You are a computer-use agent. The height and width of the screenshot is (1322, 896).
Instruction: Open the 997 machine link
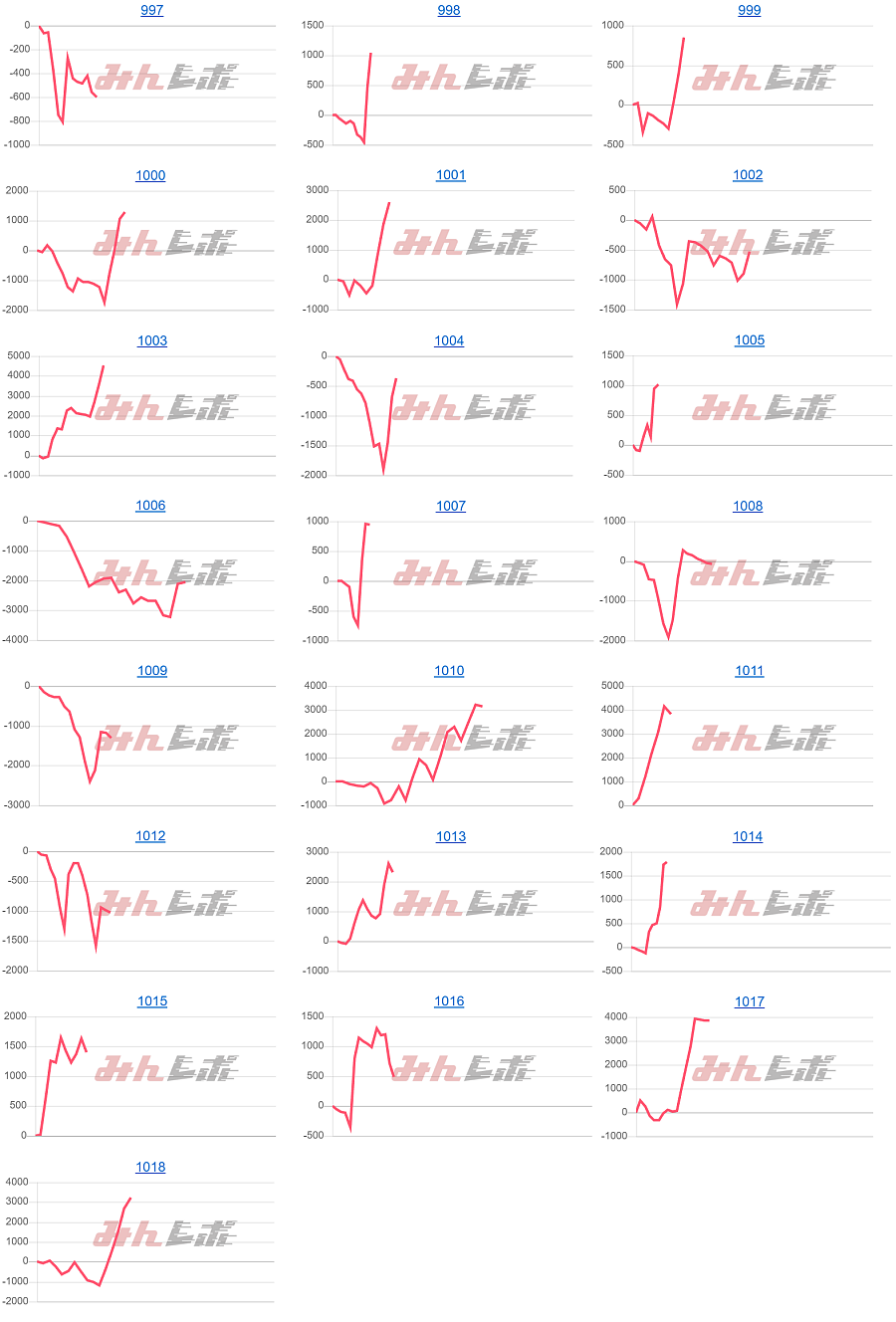[x=151, y=10]
